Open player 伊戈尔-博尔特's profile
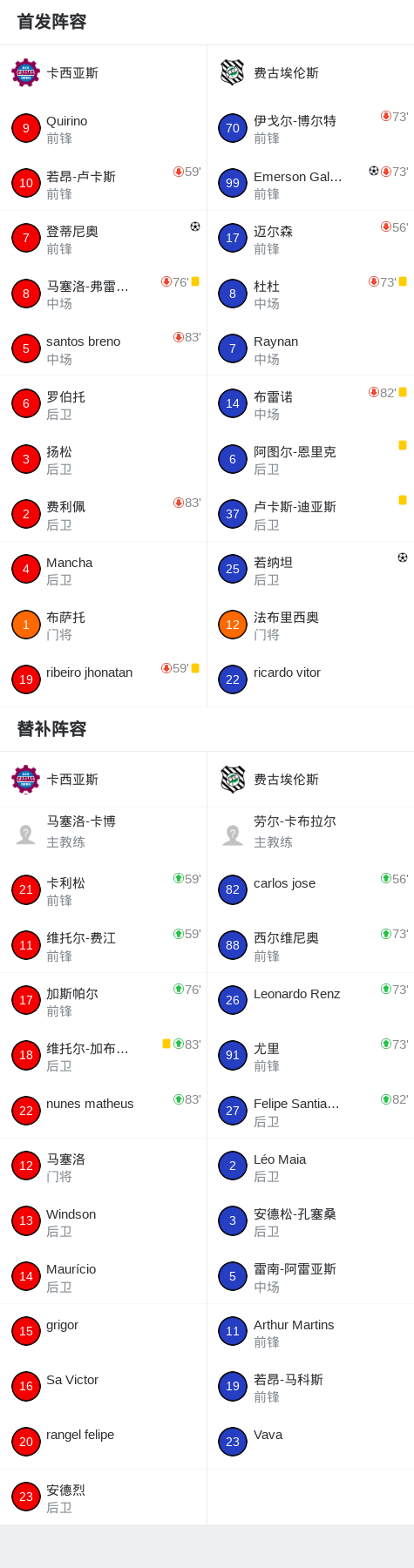 (310, 128)
